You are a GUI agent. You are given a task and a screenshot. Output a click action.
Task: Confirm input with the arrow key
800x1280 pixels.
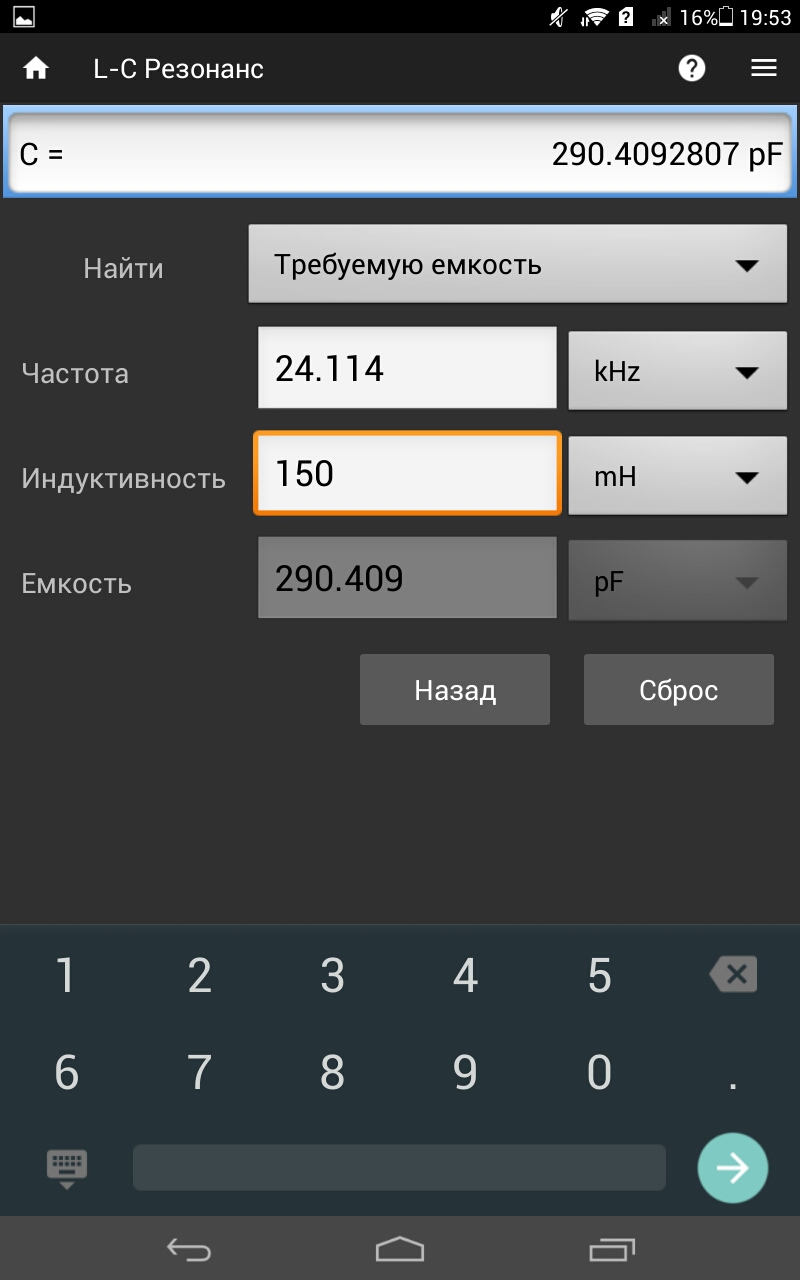pyautogui.click(x=732, y=1167)
